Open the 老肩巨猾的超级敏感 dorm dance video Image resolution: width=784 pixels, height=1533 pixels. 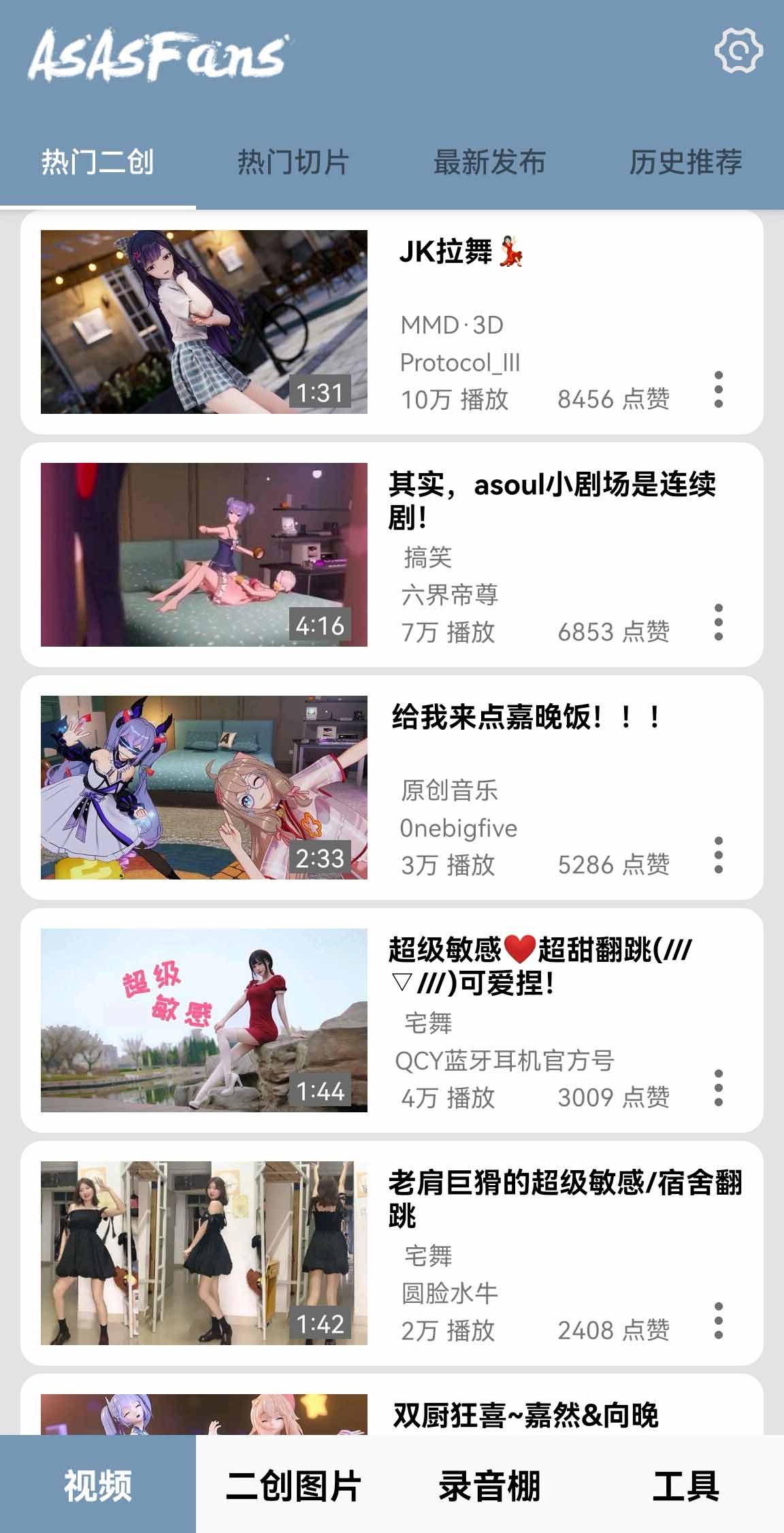point(204,1253)
